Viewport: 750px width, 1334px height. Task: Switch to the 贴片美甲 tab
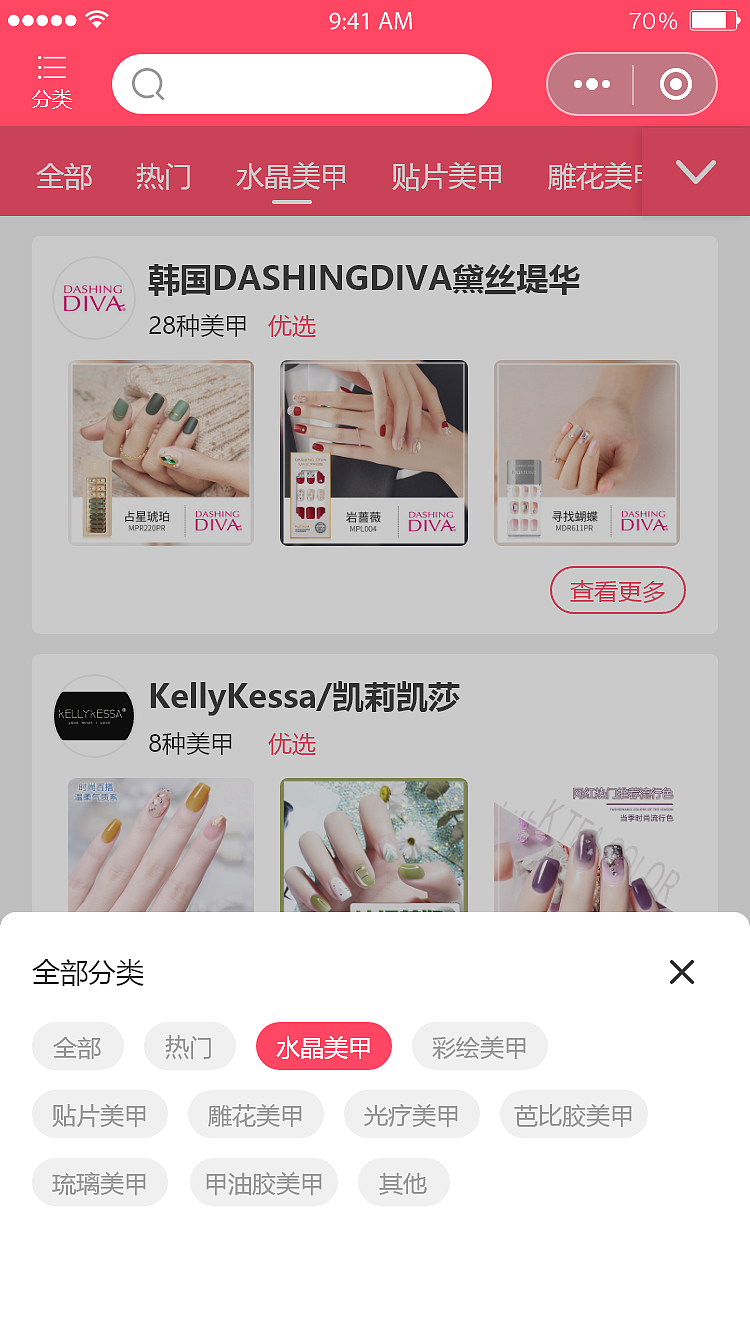click(446, 175)
